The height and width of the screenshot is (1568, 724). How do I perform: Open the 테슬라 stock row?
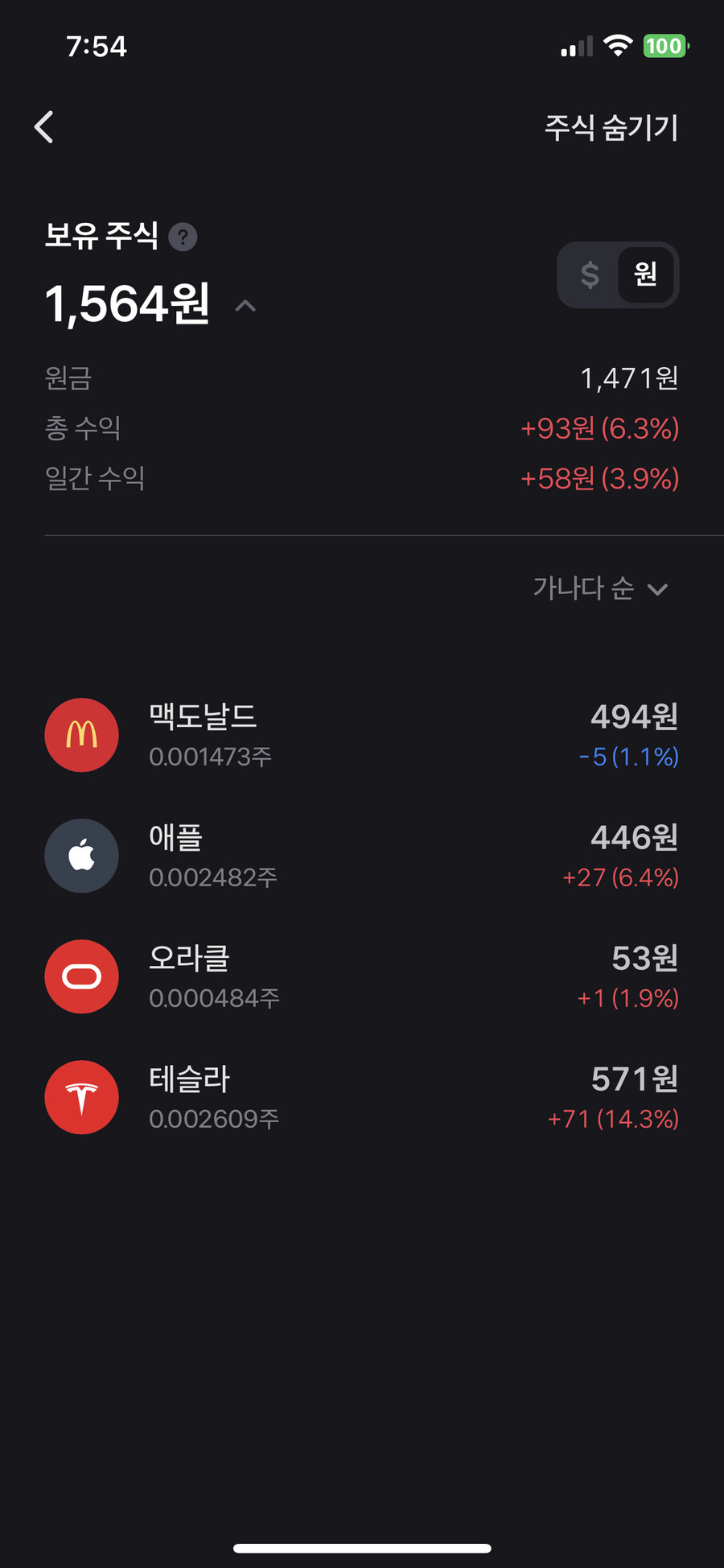362,1097
